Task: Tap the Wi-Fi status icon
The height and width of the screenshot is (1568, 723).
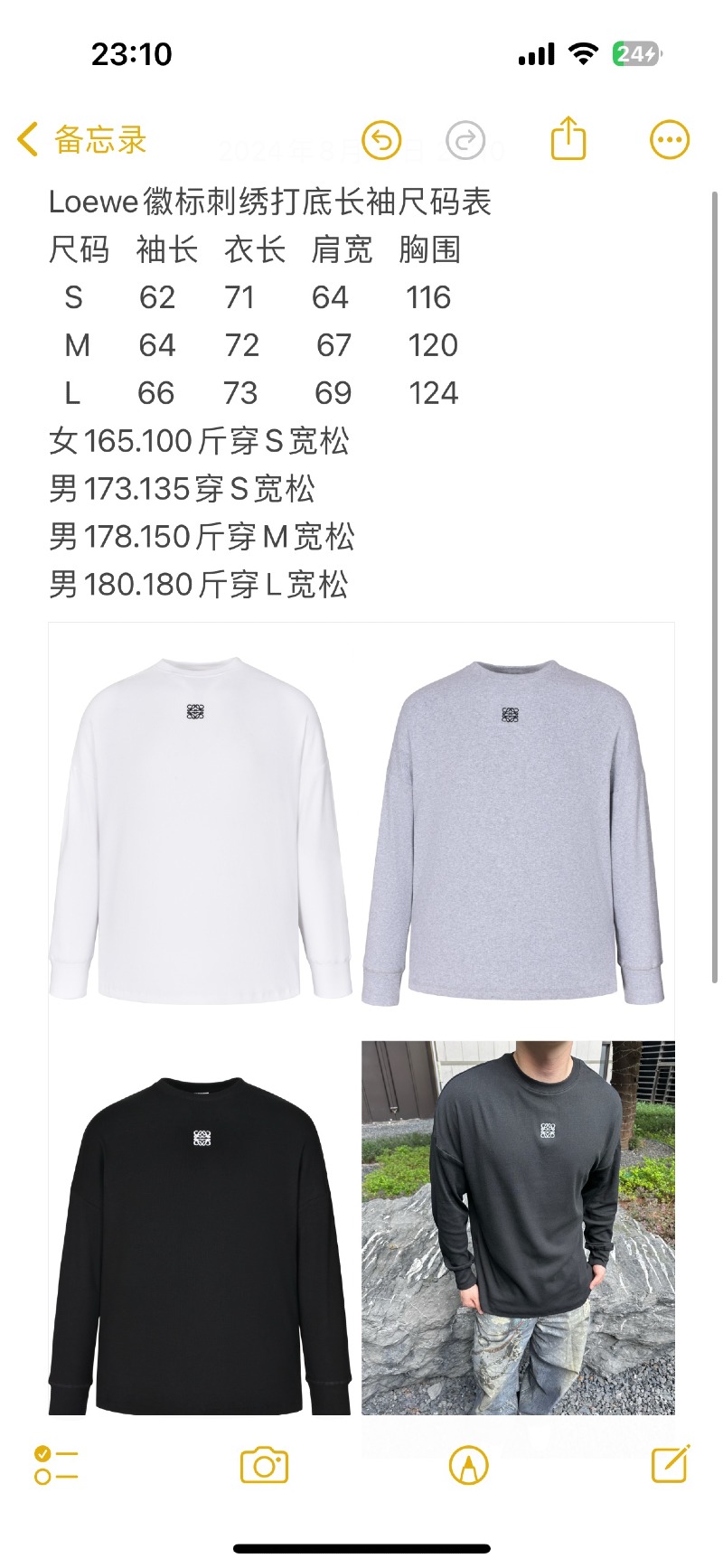Action: [581, 54]
